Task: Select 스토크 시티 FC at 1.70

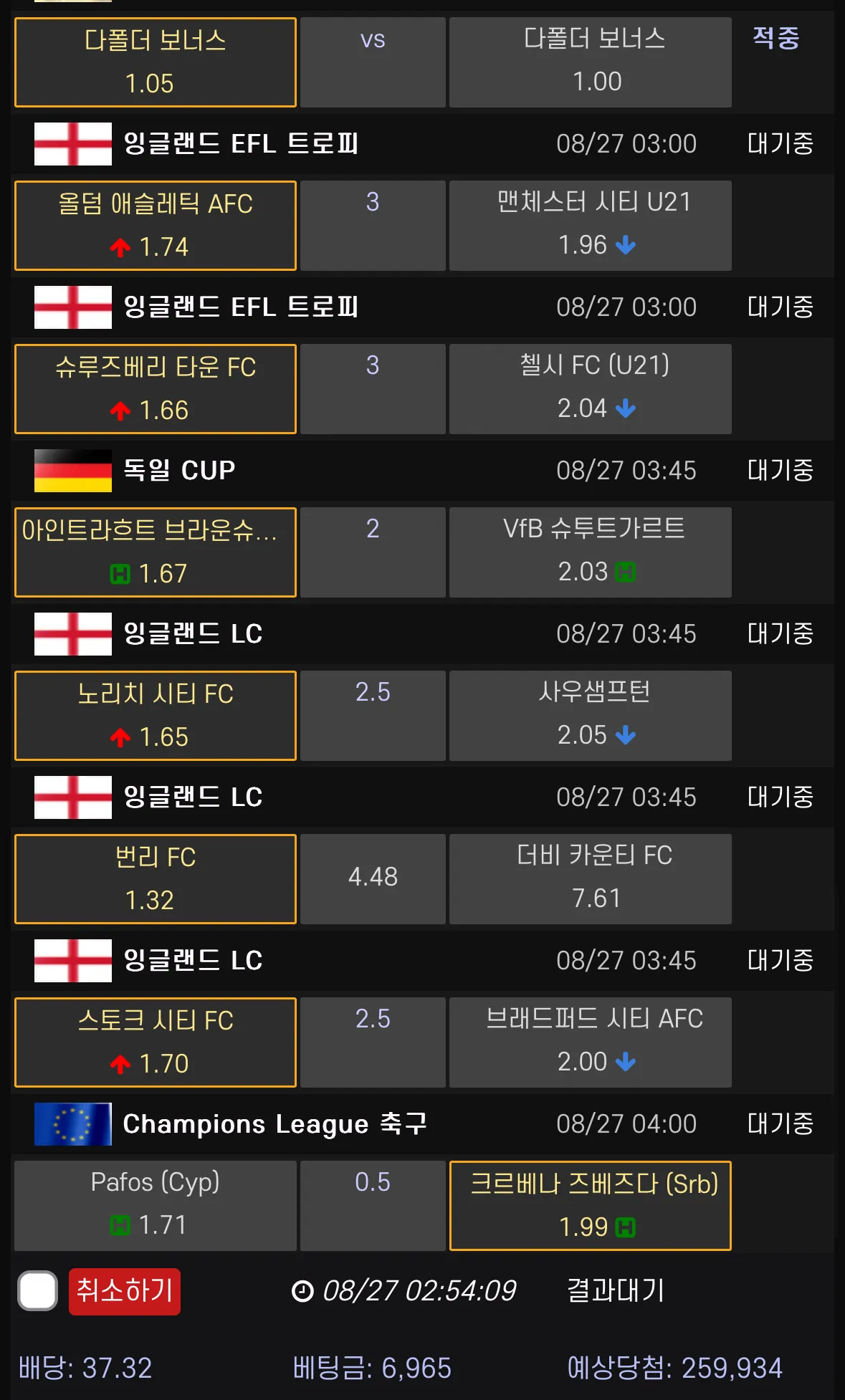Action: (x=156, y=1042)
